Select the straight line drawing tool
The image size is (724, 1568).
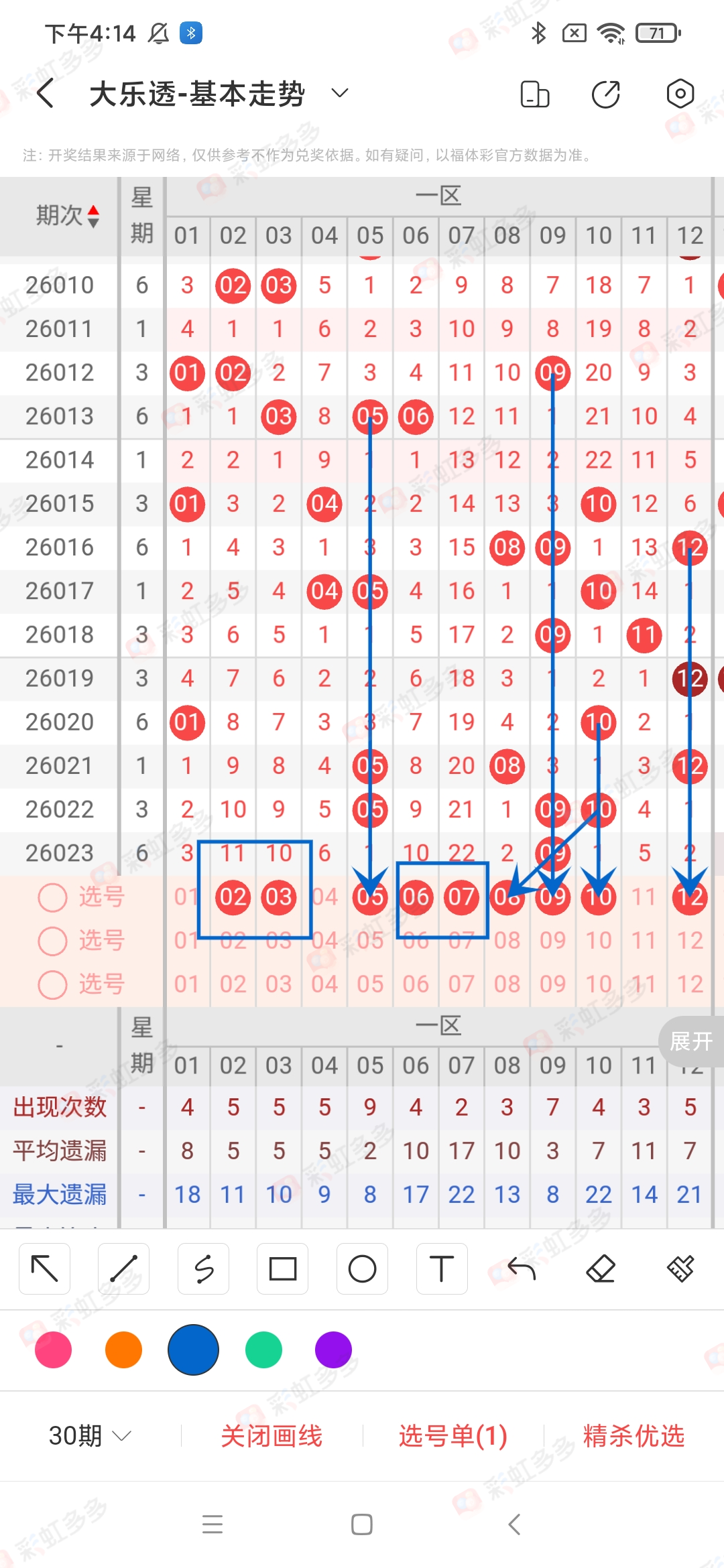tap(123, 1268)
